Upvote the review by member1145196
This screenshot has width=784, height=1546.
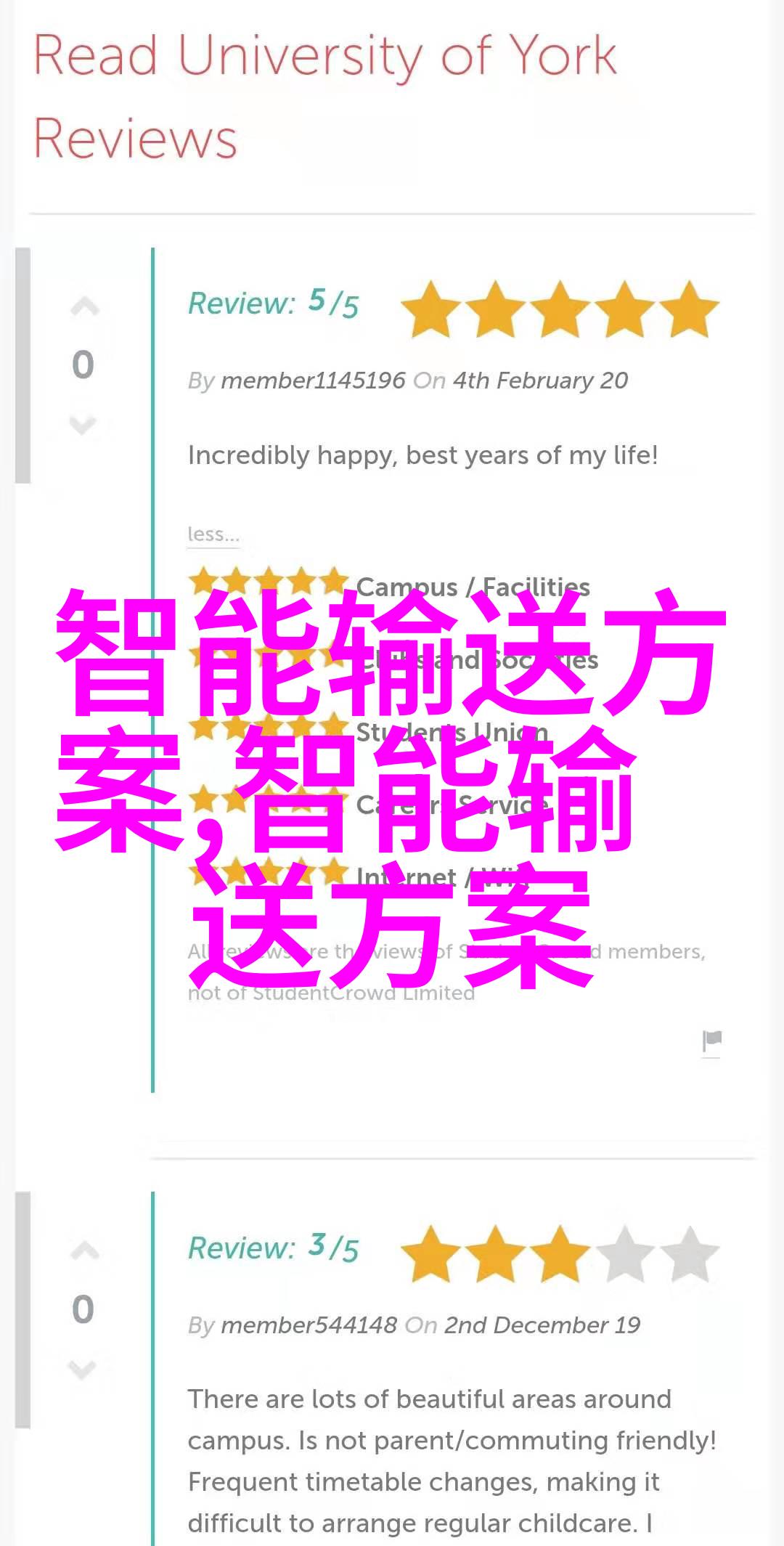[84, 308]
